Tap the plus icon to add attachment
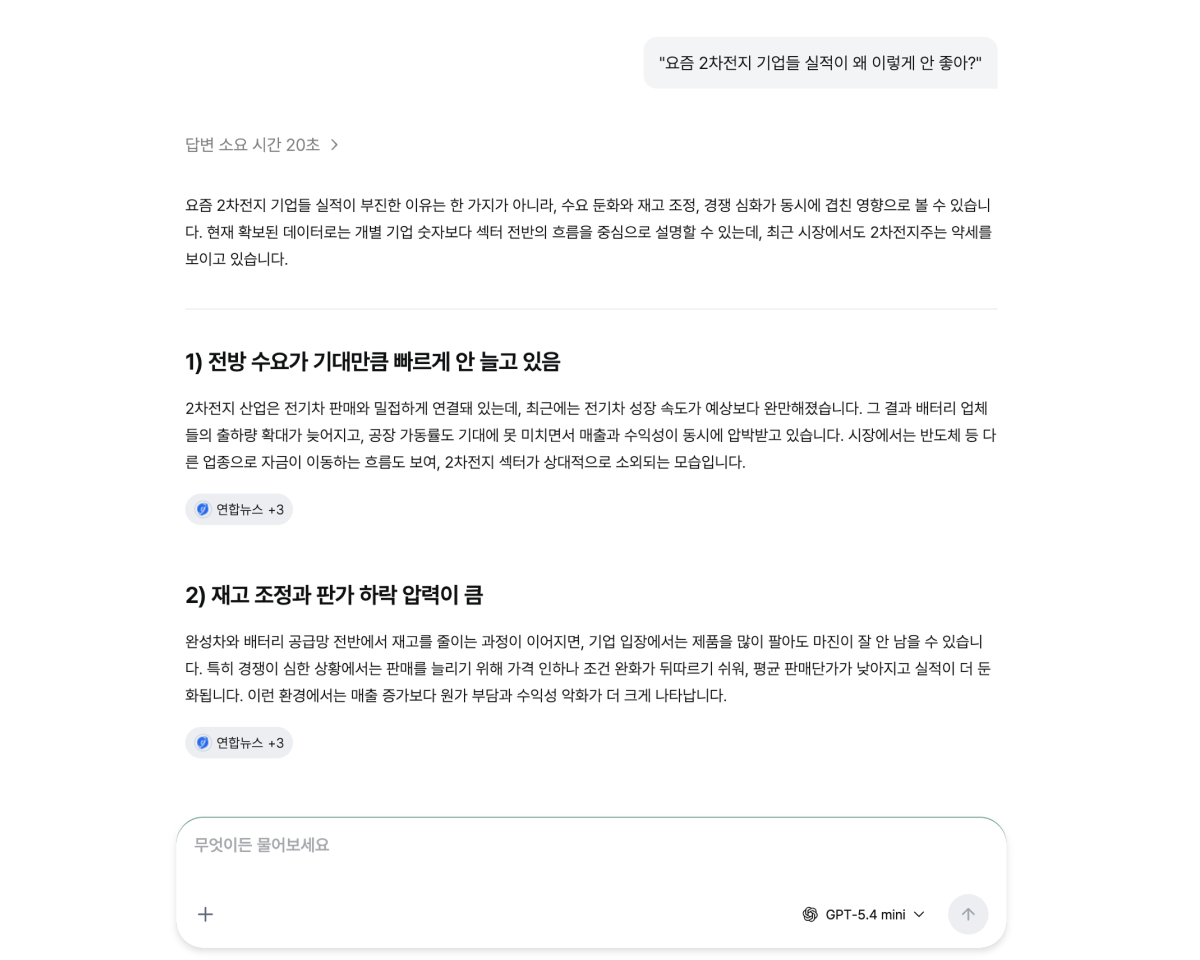 coord(205,914)
